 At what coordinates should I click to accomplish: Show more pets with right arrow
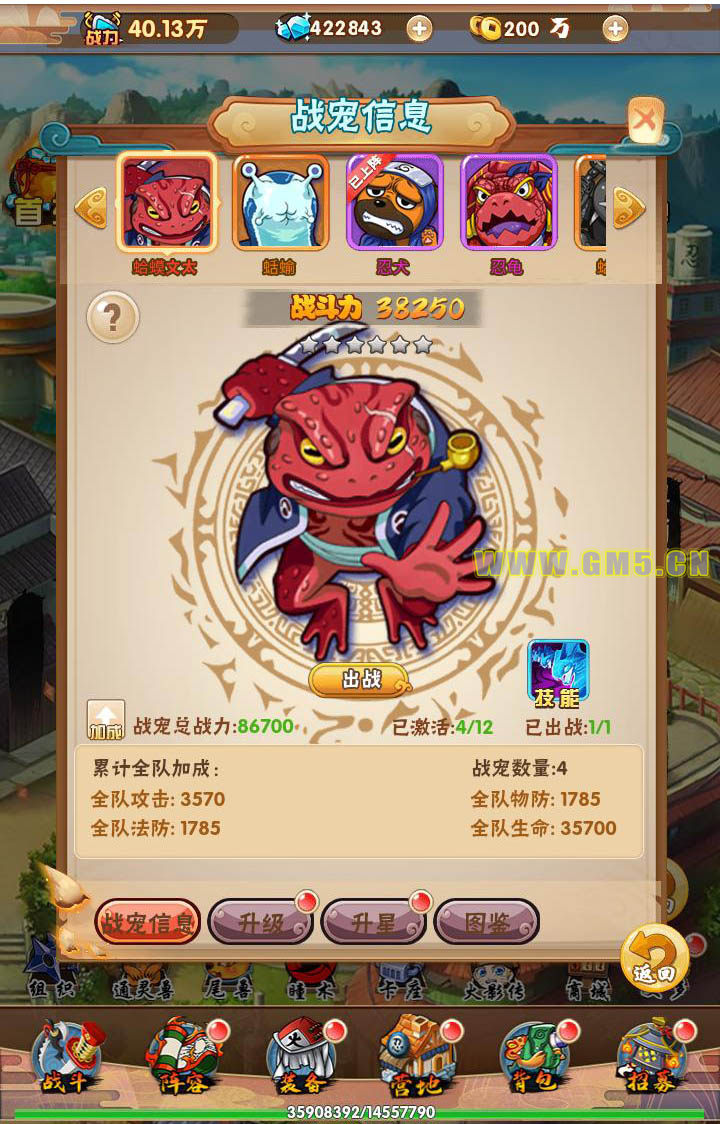click(629, 207)
